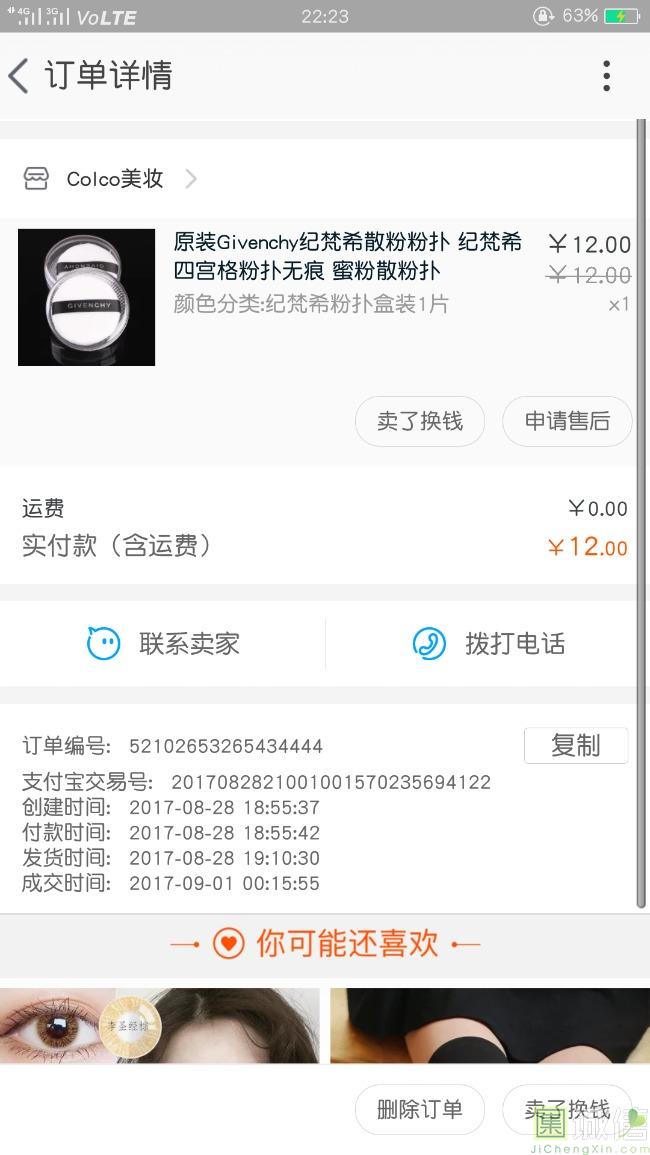Image resolution: width=650 pixels, height=1155 pixels.
Task: Go back from order details
Action: pos(20,76)
